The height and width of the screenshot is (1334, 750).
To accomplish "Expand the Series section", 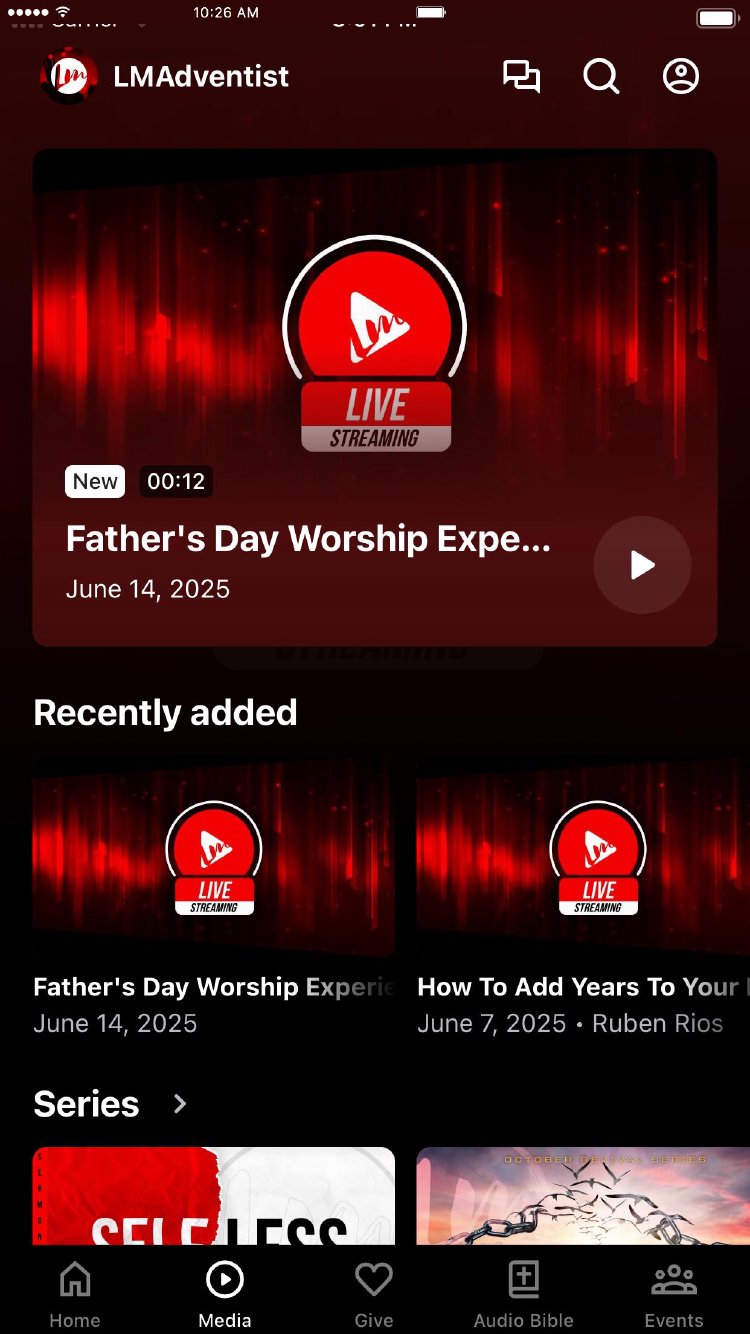I will (180, 1104).
